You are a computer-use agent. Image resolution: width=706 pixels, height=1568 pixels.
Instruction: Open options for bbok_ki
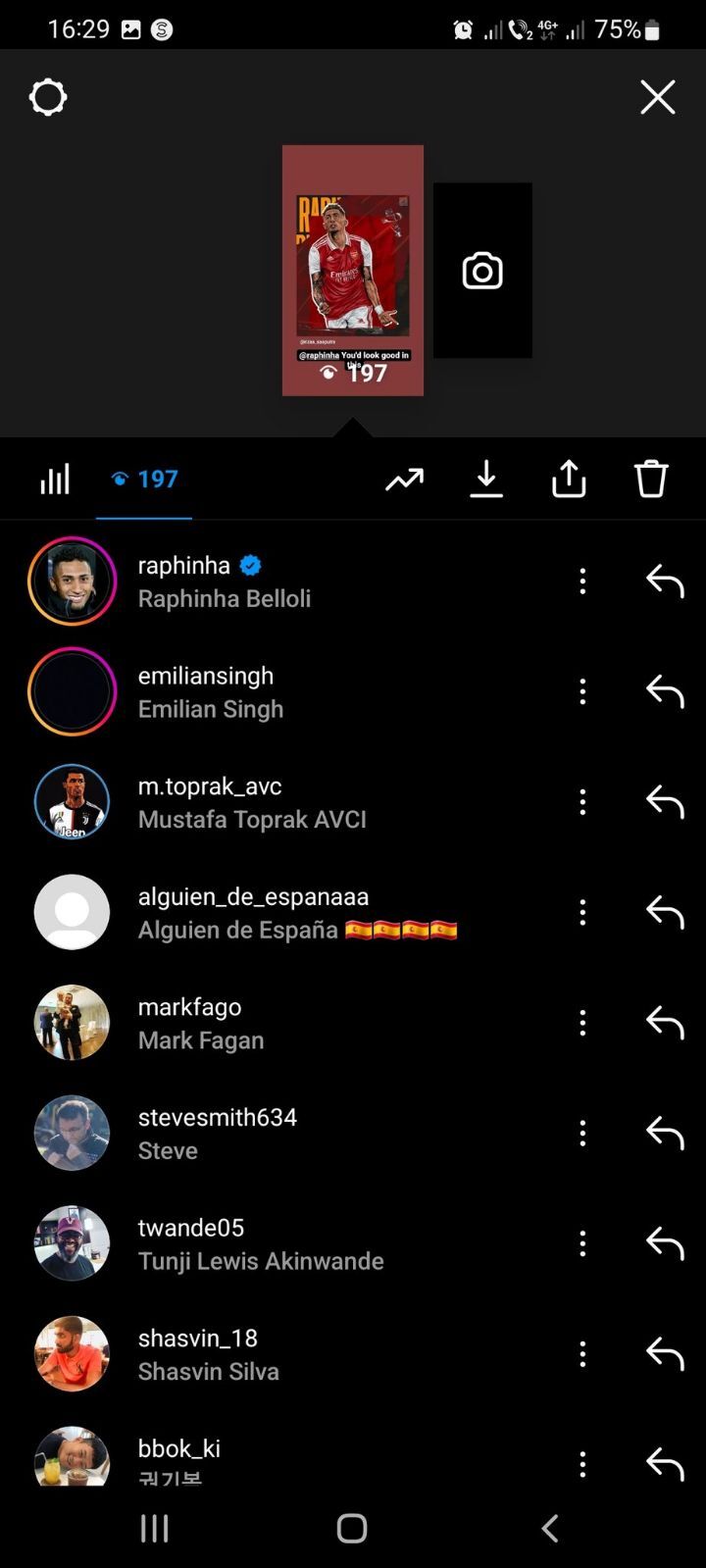tap(582, 1464)
